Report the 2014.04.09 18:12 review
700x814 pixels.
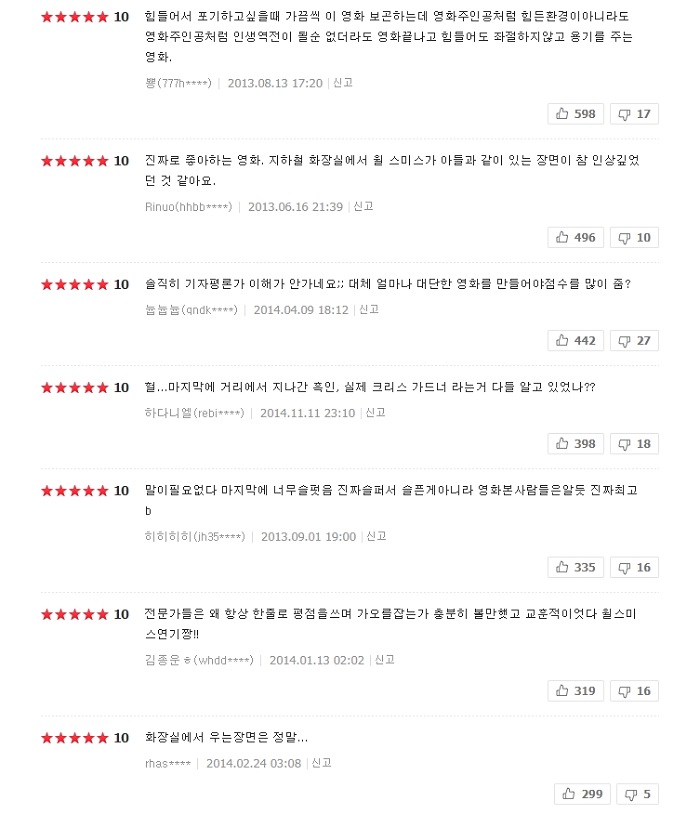[x=369, y=310]
